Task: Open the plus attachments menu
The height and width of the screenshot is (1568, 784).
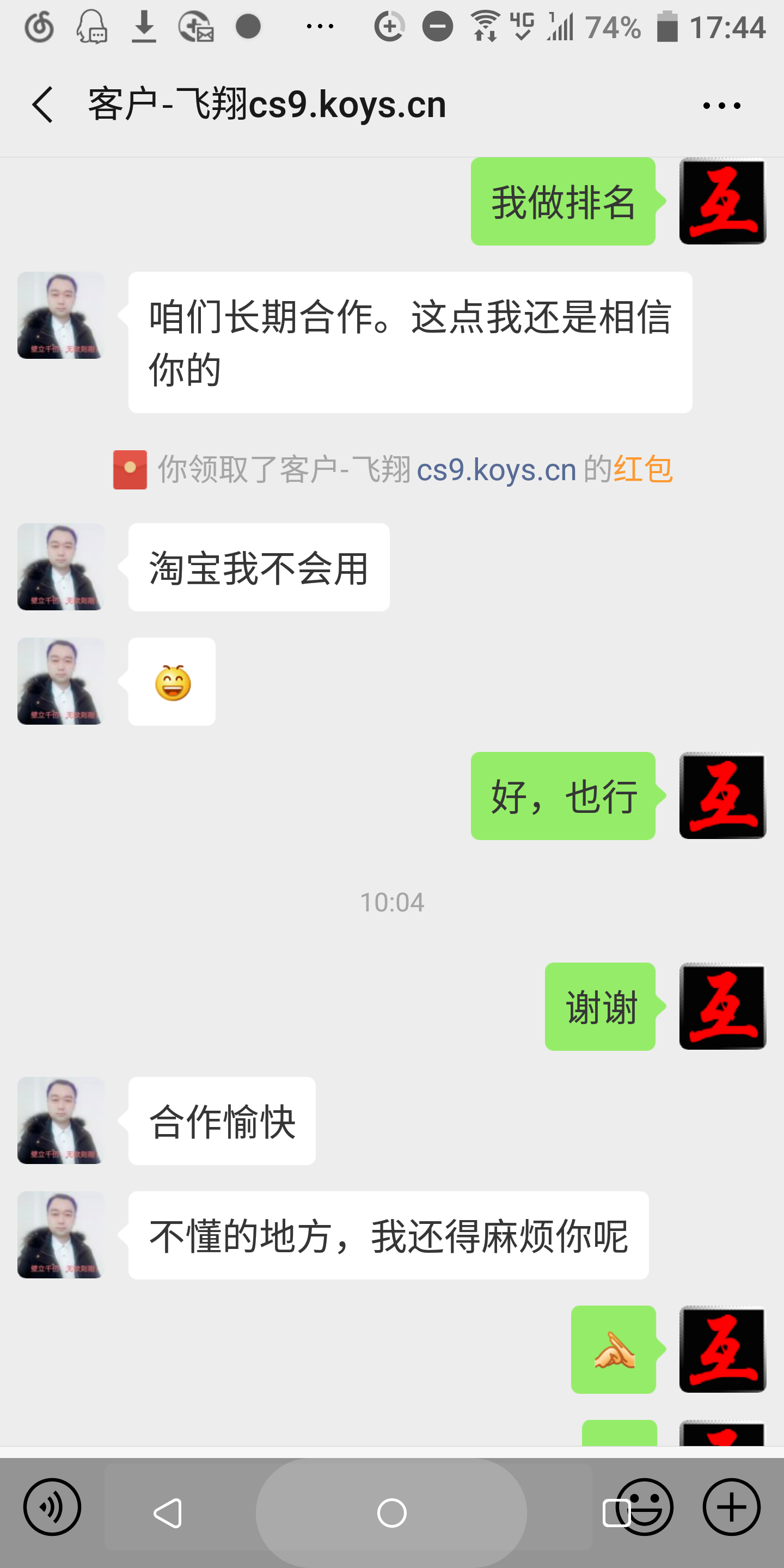Action: pos(732,1507)
